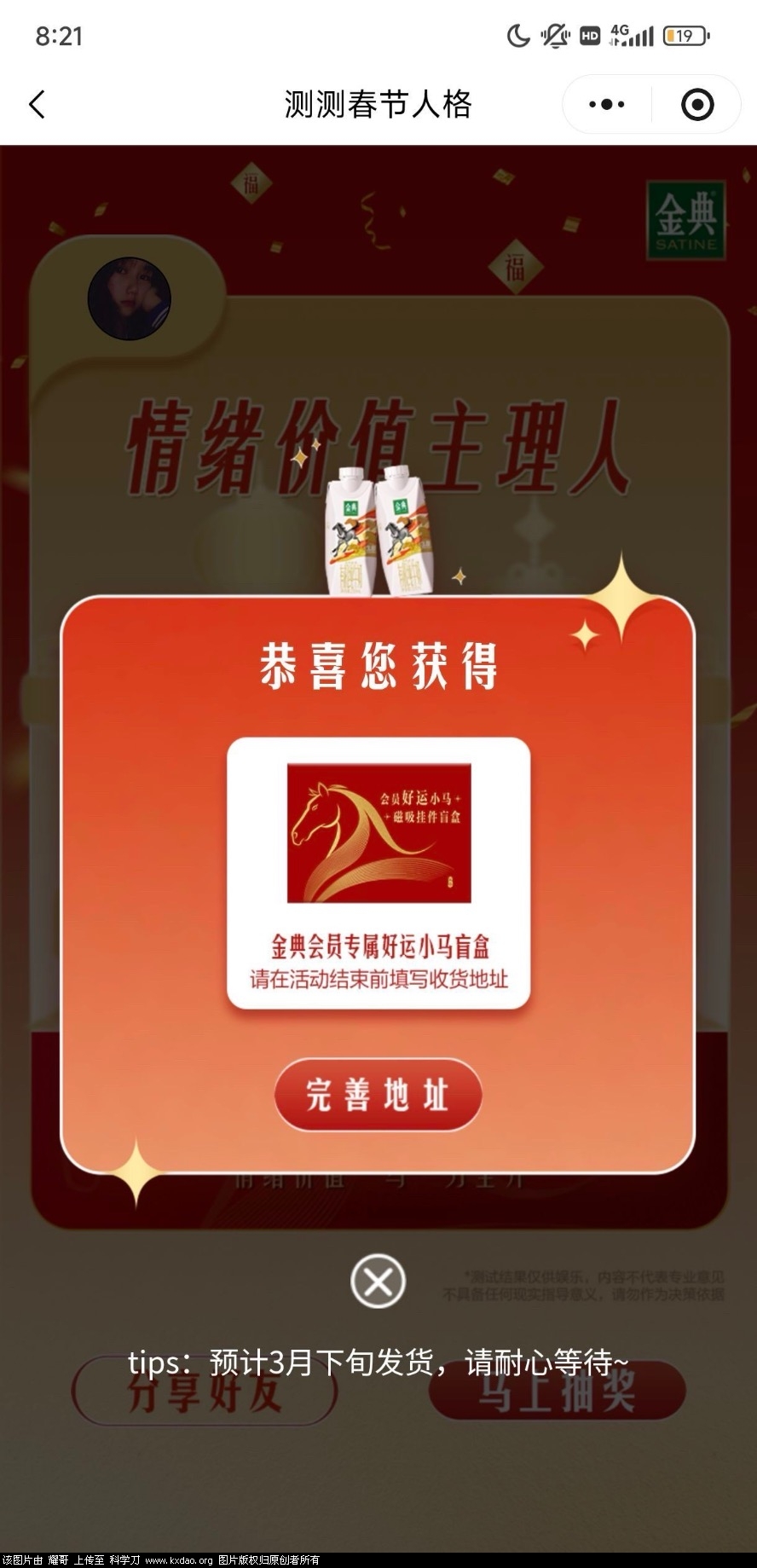
Task: Open the 金典会员专属好运小马盲盒 prize card
Action: (378, 873)
